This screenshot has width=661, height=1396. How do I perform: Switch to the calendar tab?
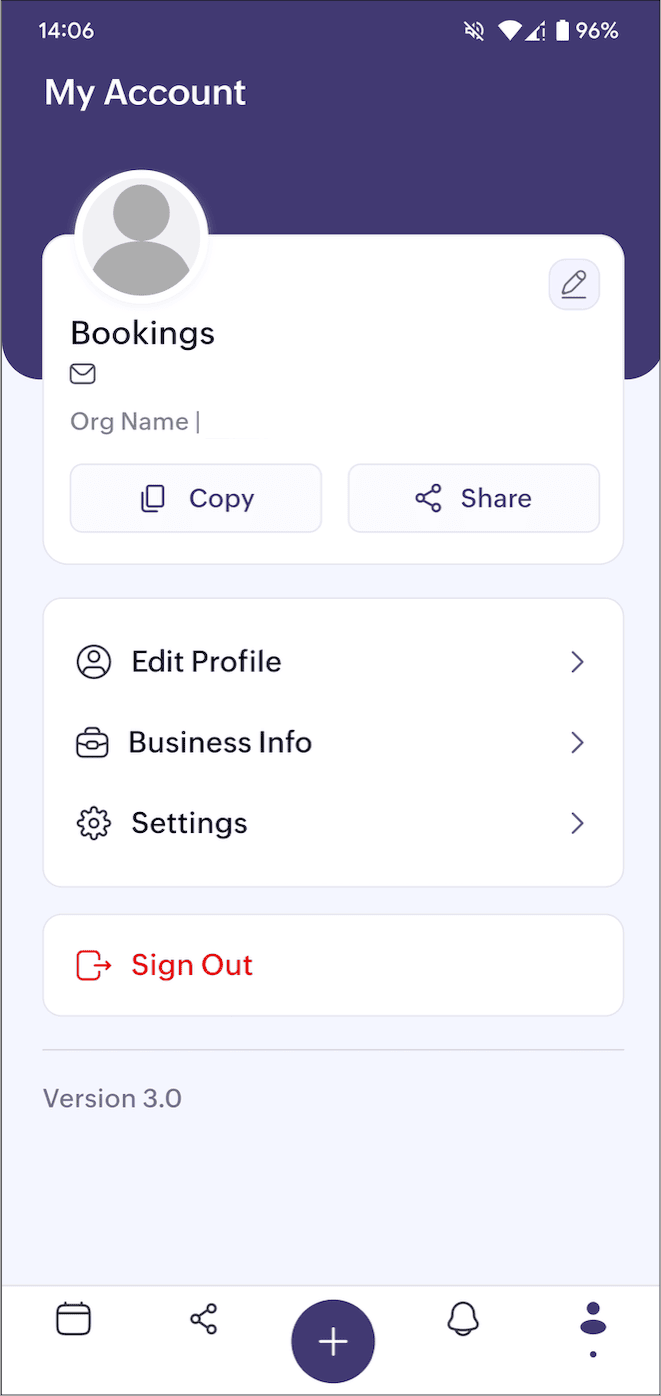click(x=73, y=1319)
